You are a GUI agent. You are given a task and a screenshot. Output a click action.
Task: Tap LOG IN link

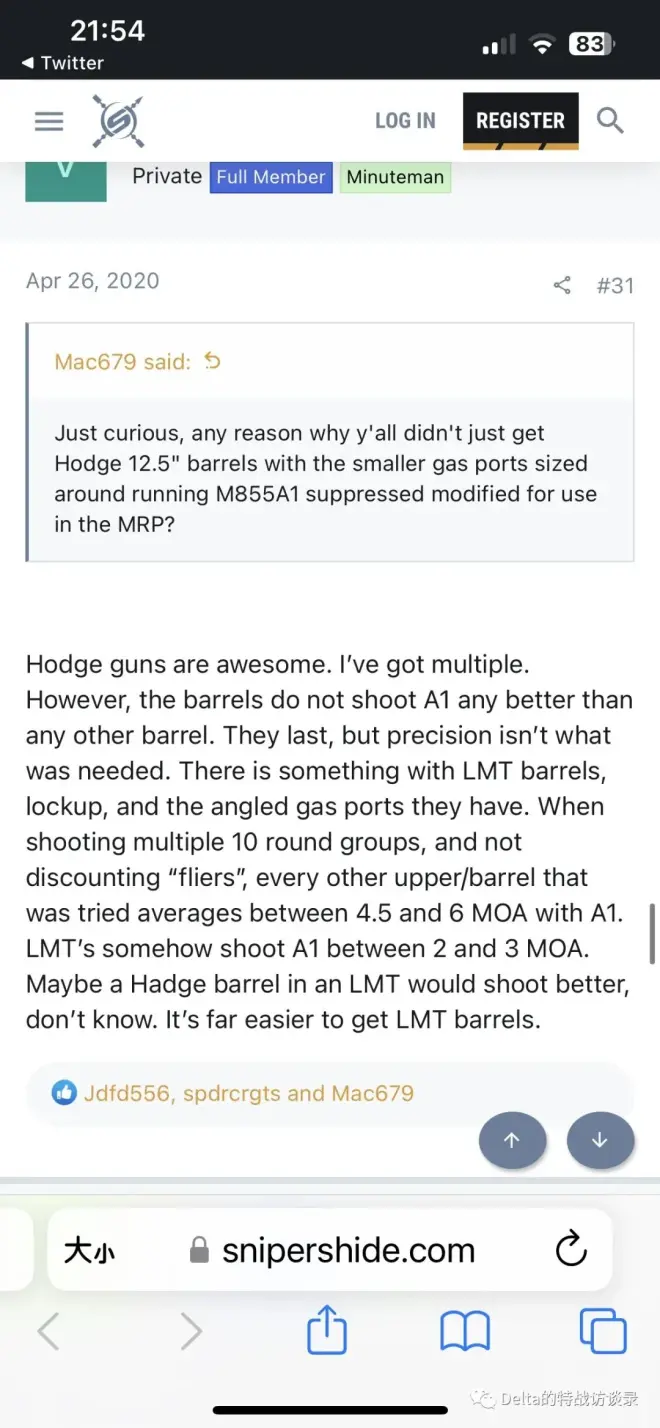[x=405, y=121]
